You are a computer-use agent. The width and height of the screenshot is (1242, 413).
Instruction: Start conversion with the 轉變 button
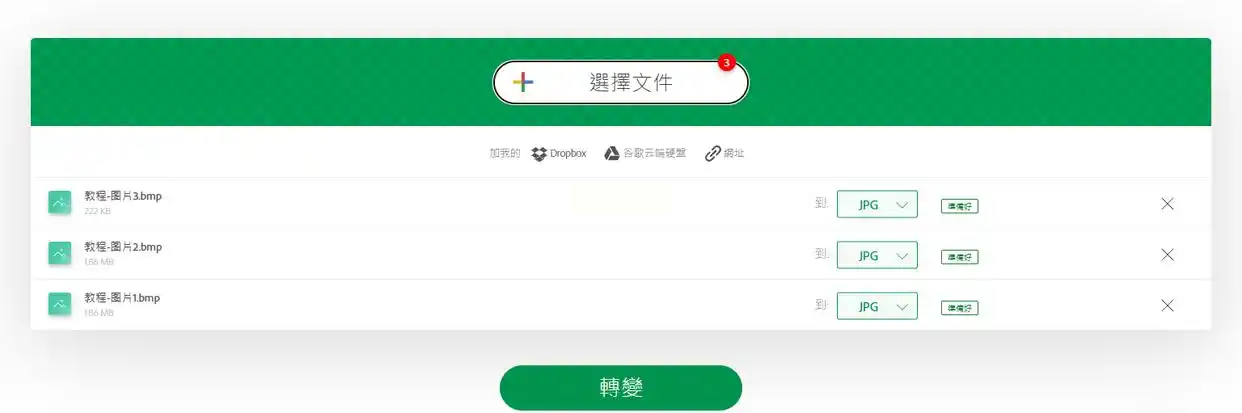[x=620, y=388]
